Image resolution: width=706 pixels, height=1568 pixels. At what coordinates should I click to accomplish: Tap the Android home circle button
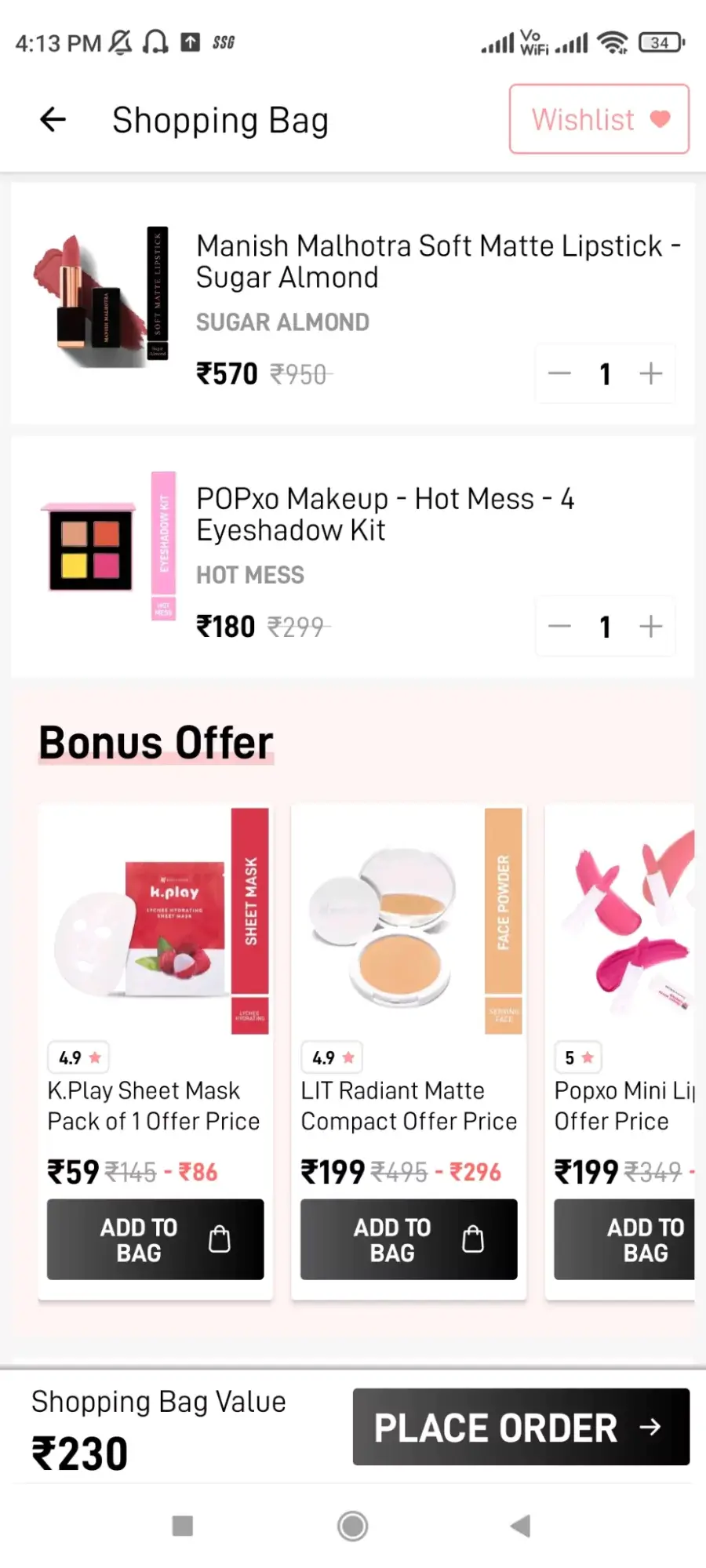353,1525
